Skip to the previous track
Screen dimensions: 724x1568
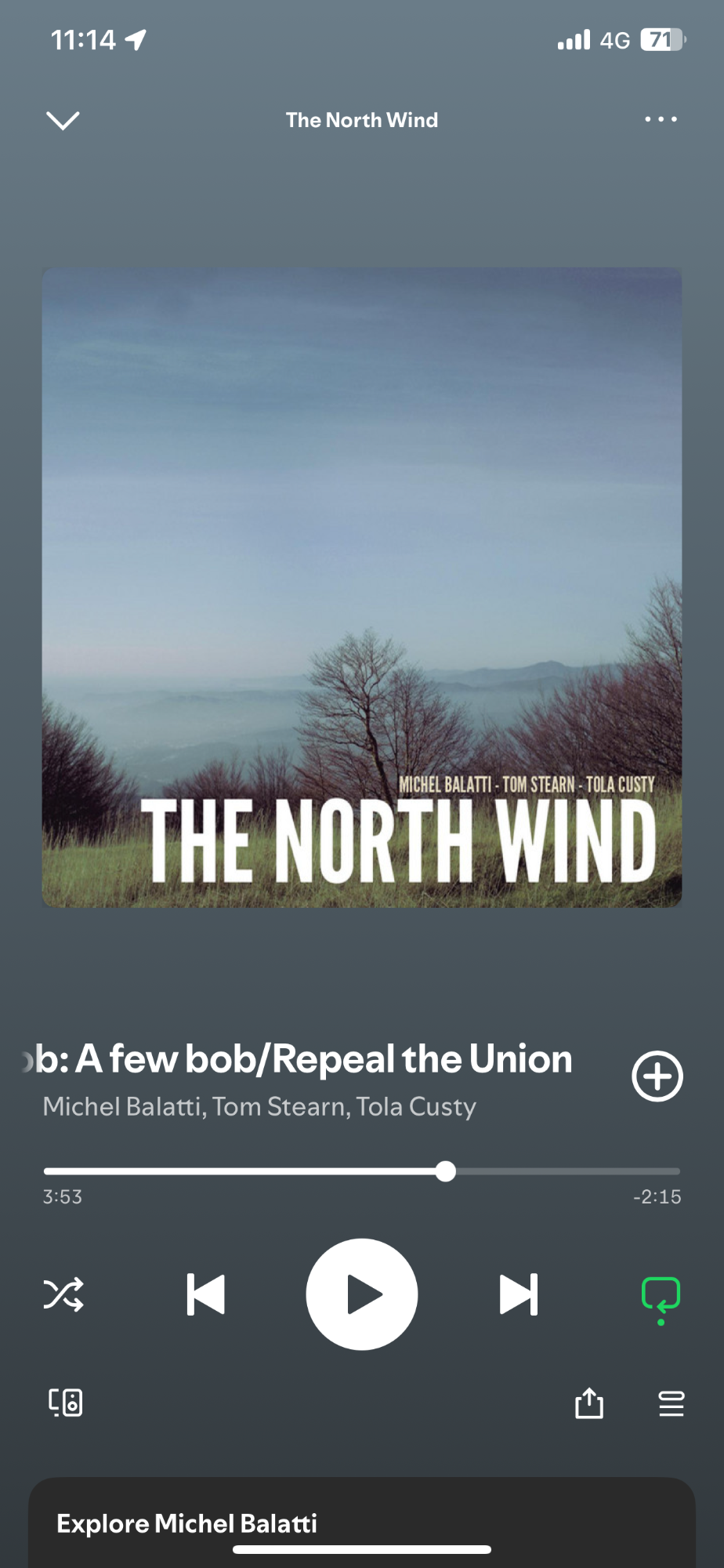(206, 1294)
